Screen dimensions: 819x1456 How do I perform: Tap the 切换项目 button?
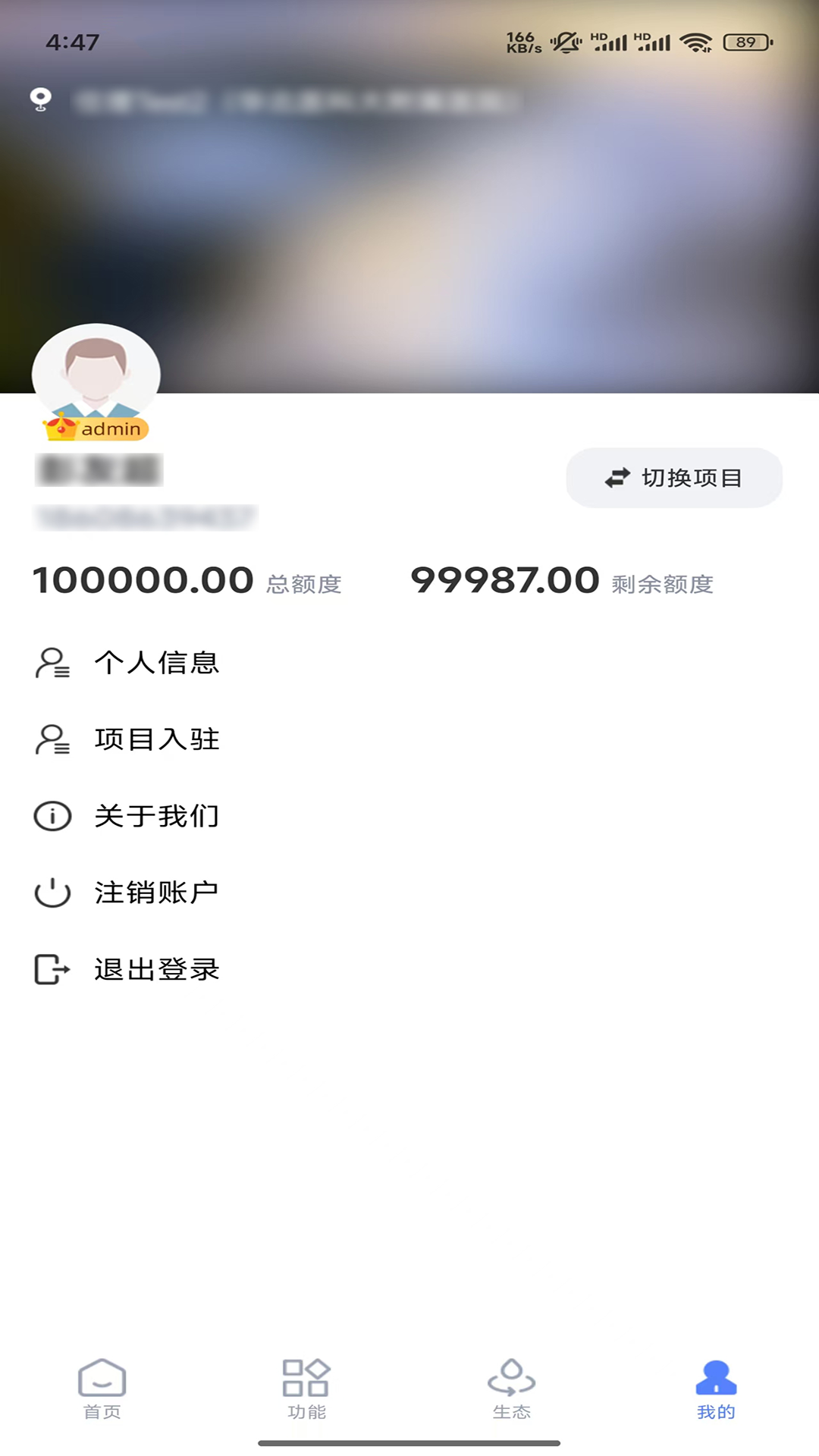click(x=674, y=478)
